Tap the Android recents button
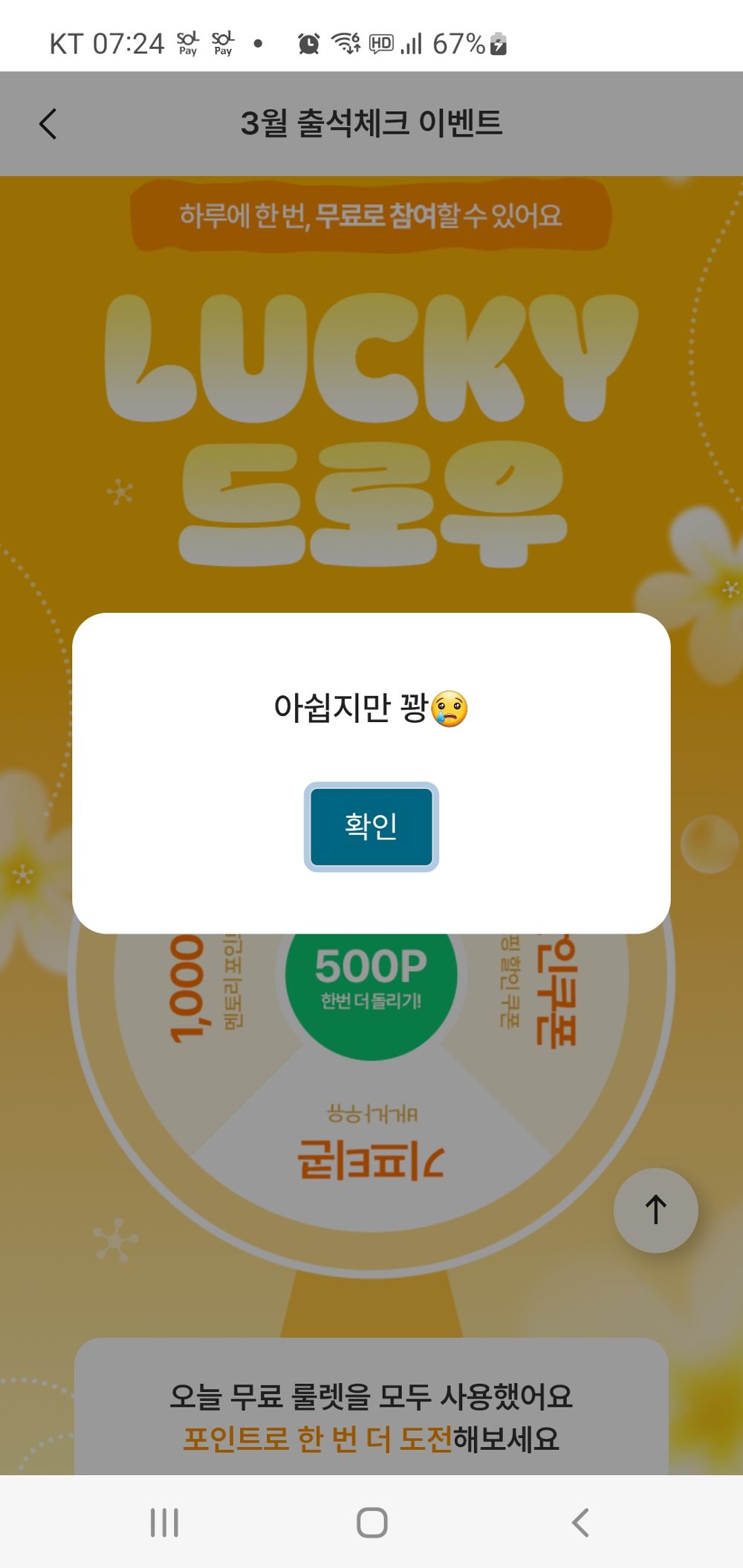 163,1520
